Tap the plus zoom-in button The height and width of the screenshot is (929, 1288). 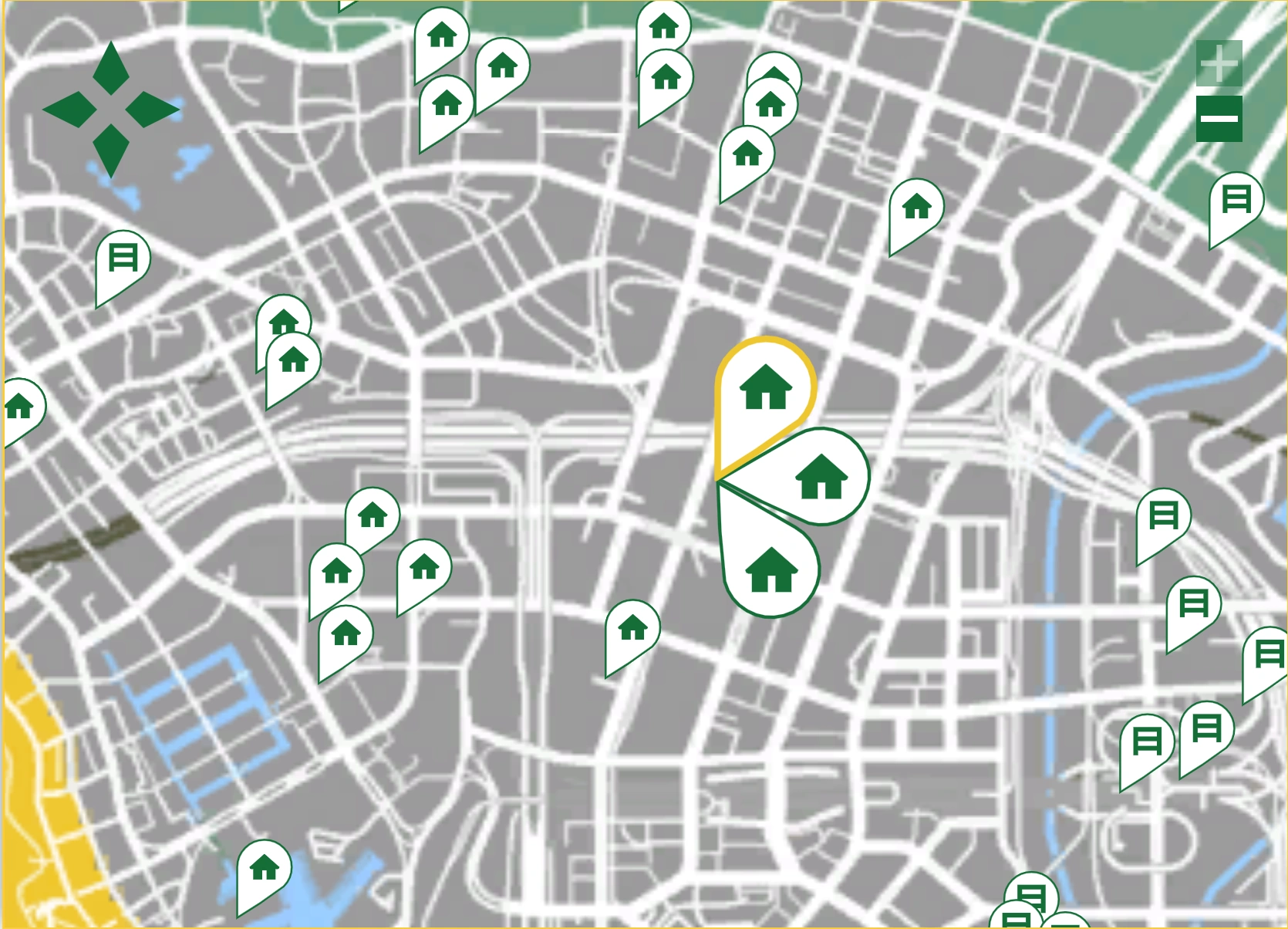click(x=1219, y=63)
